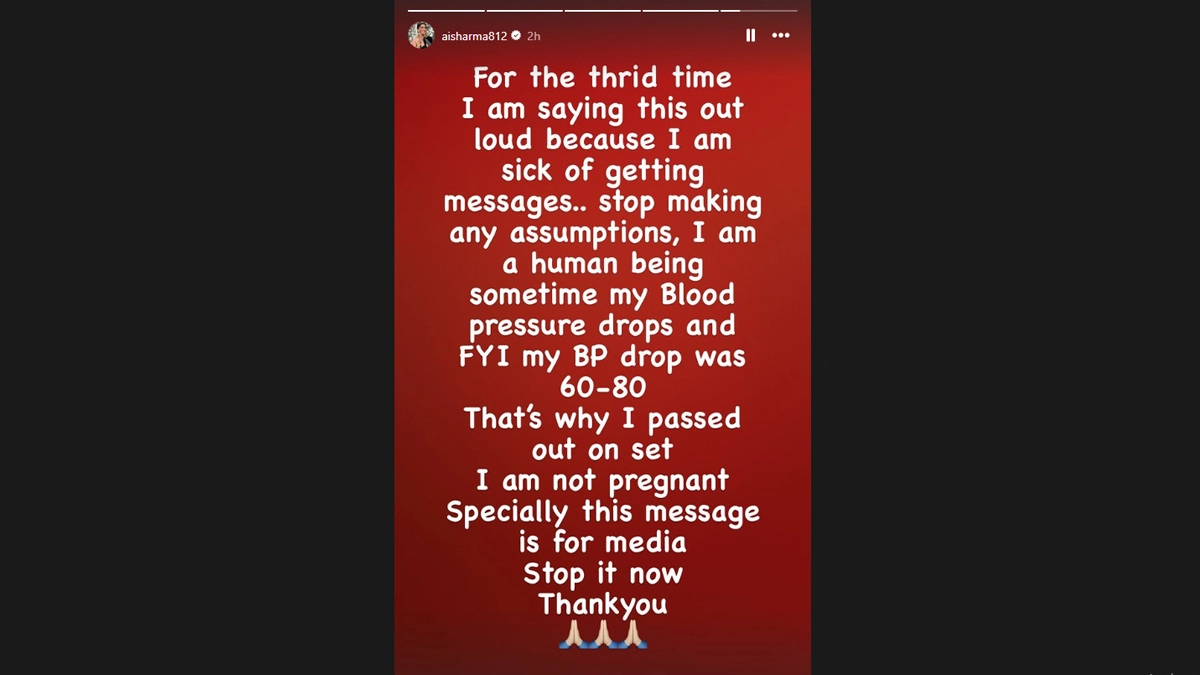Tap aisharma812's profile picture

421,36
